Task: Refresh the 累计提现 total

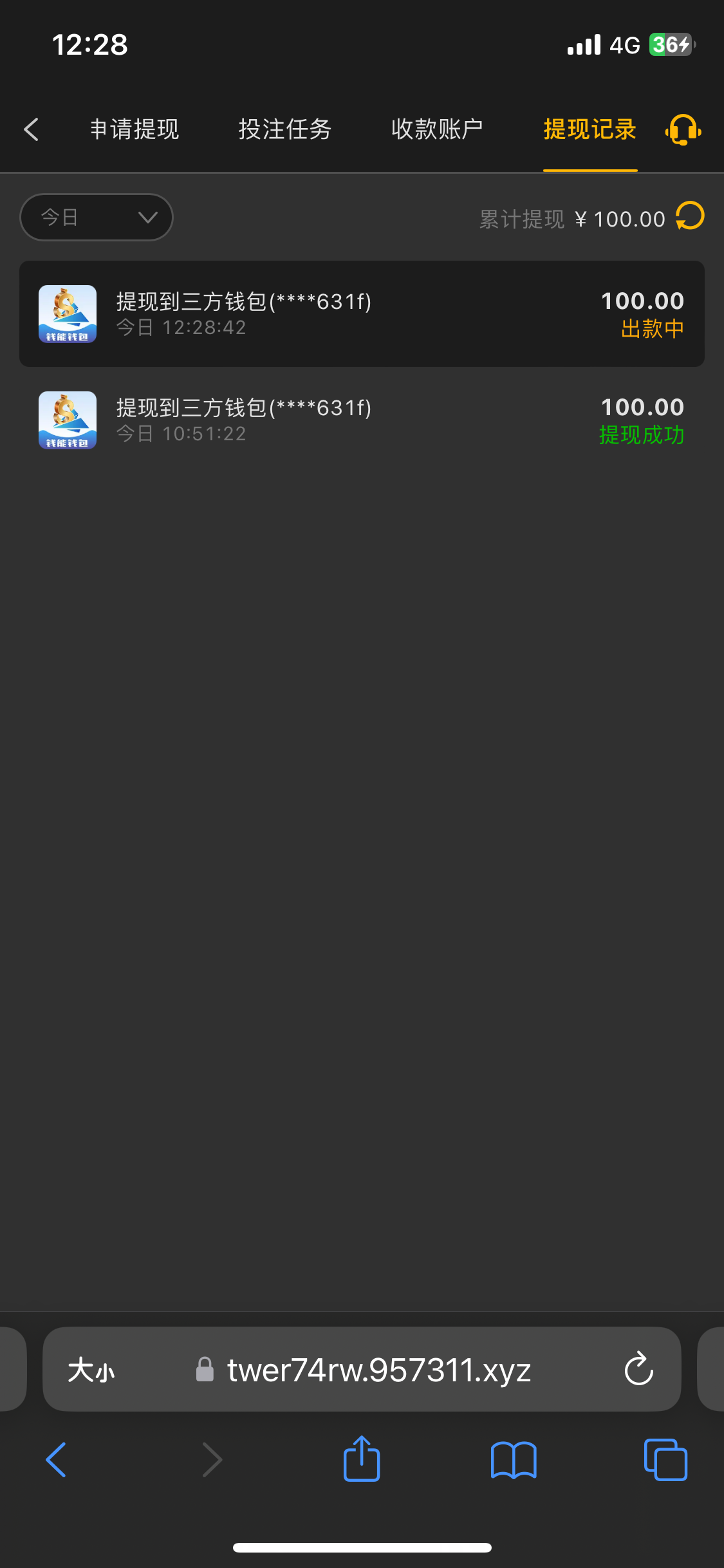Action: tap(691, 216)
